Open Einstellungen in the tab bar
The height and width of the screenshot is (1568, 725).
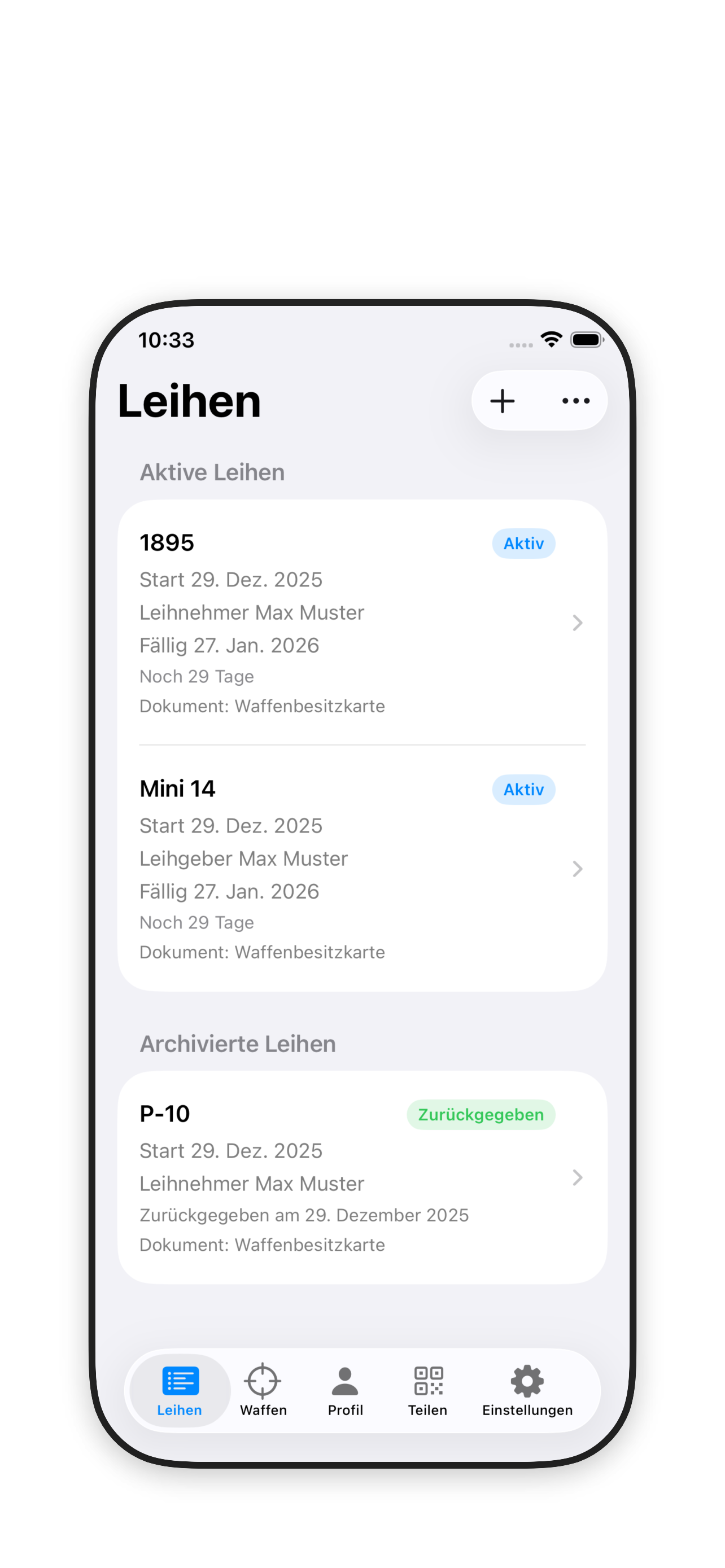tap(527, 1390)
